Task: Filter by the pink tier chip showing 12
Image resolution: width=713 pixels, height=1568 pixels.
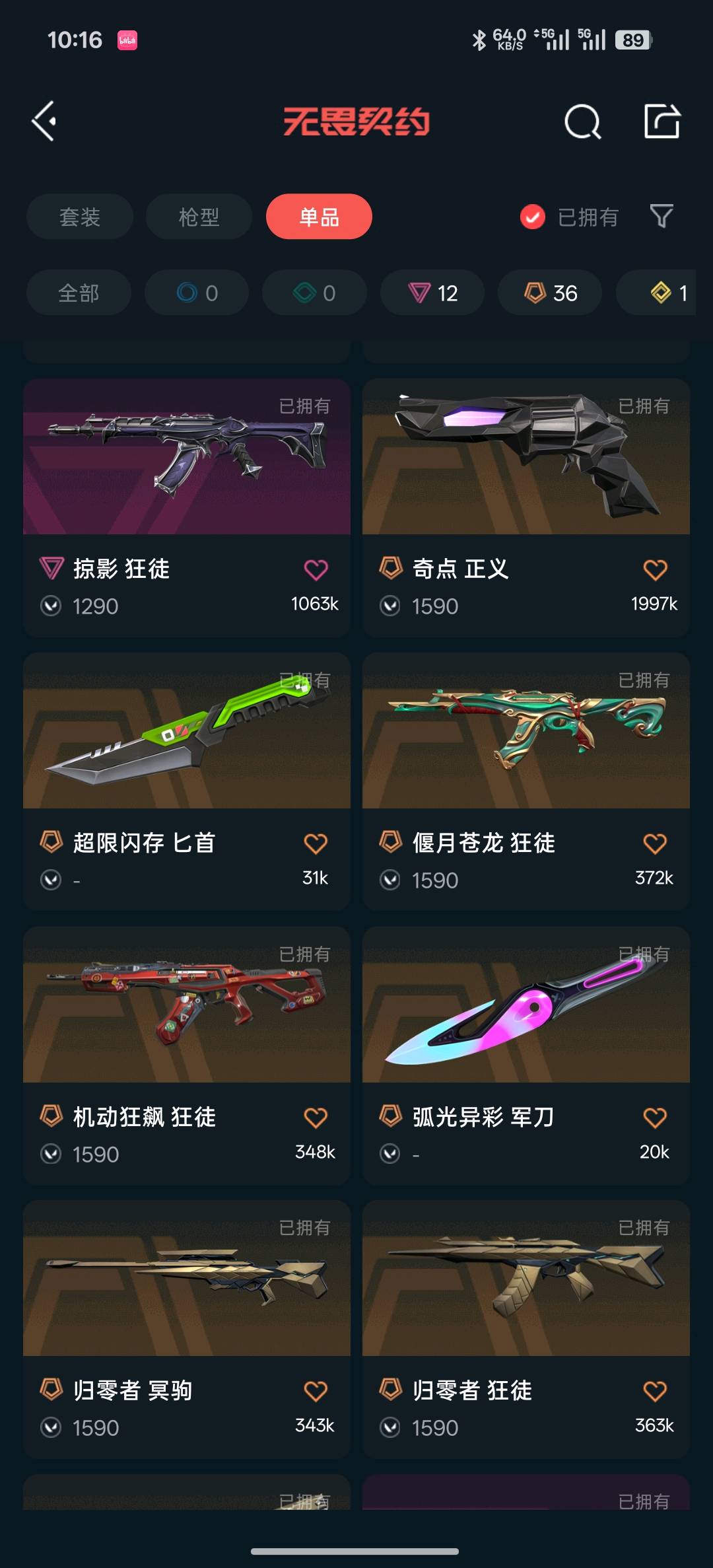Action: pos(432,293)
